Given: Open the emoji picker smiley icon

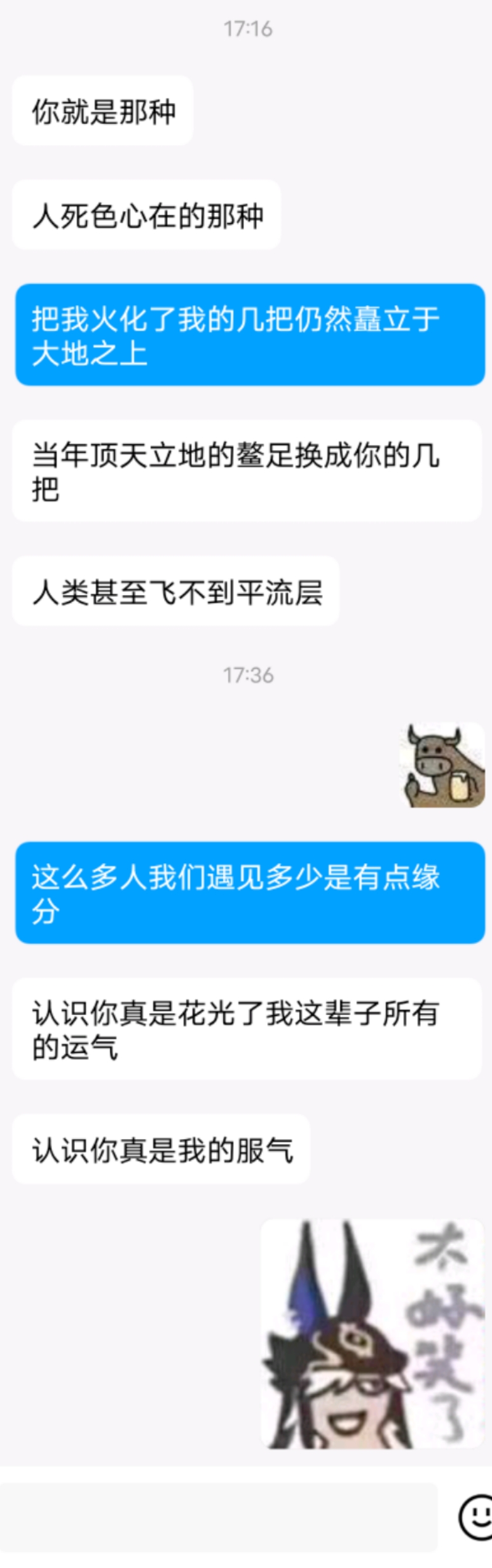Looking at the screenshot, I should pyautogui.click(x=475, y=1517).
